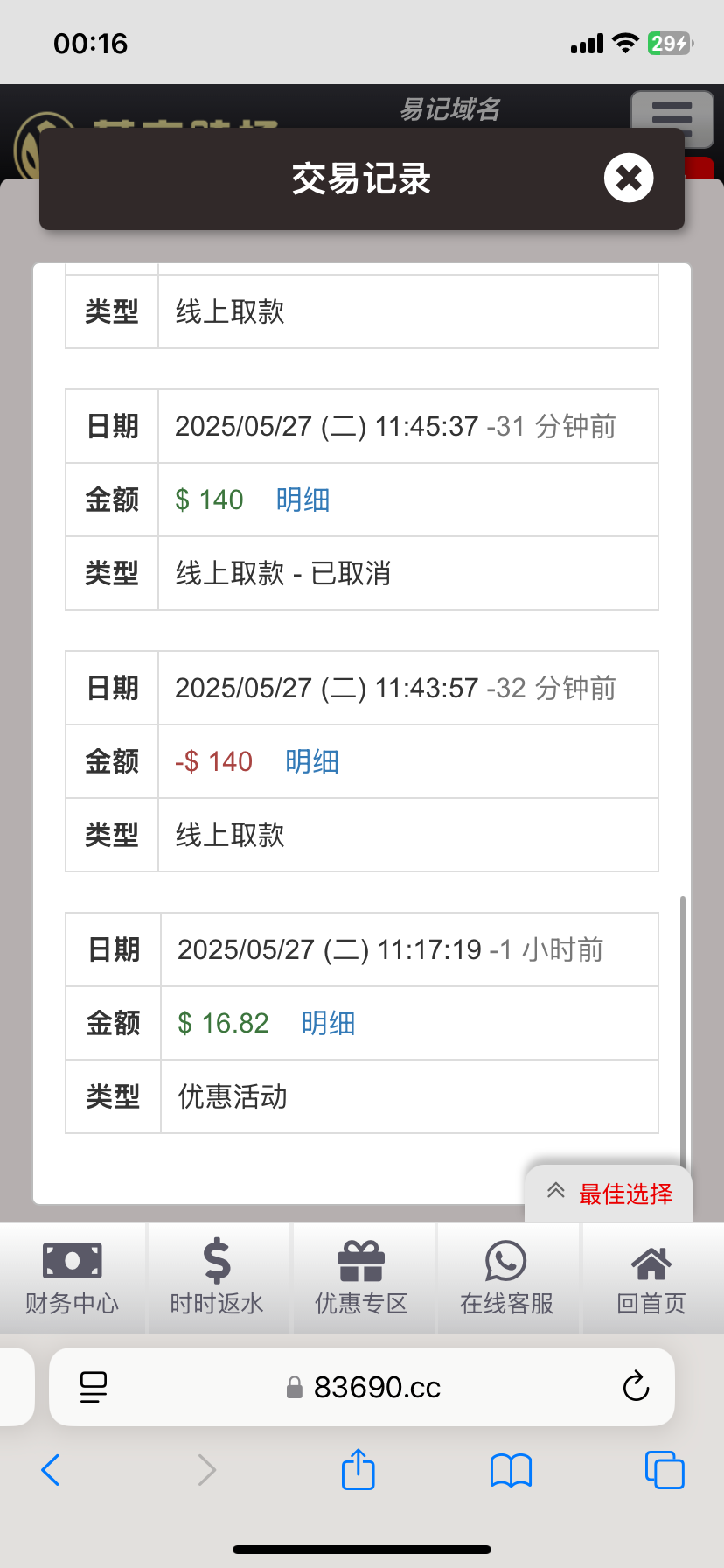The width and height of the screenshot is (724, 1568).
Task: View 明细 of the 11:45:37 transaction
Action: [303, 500]
